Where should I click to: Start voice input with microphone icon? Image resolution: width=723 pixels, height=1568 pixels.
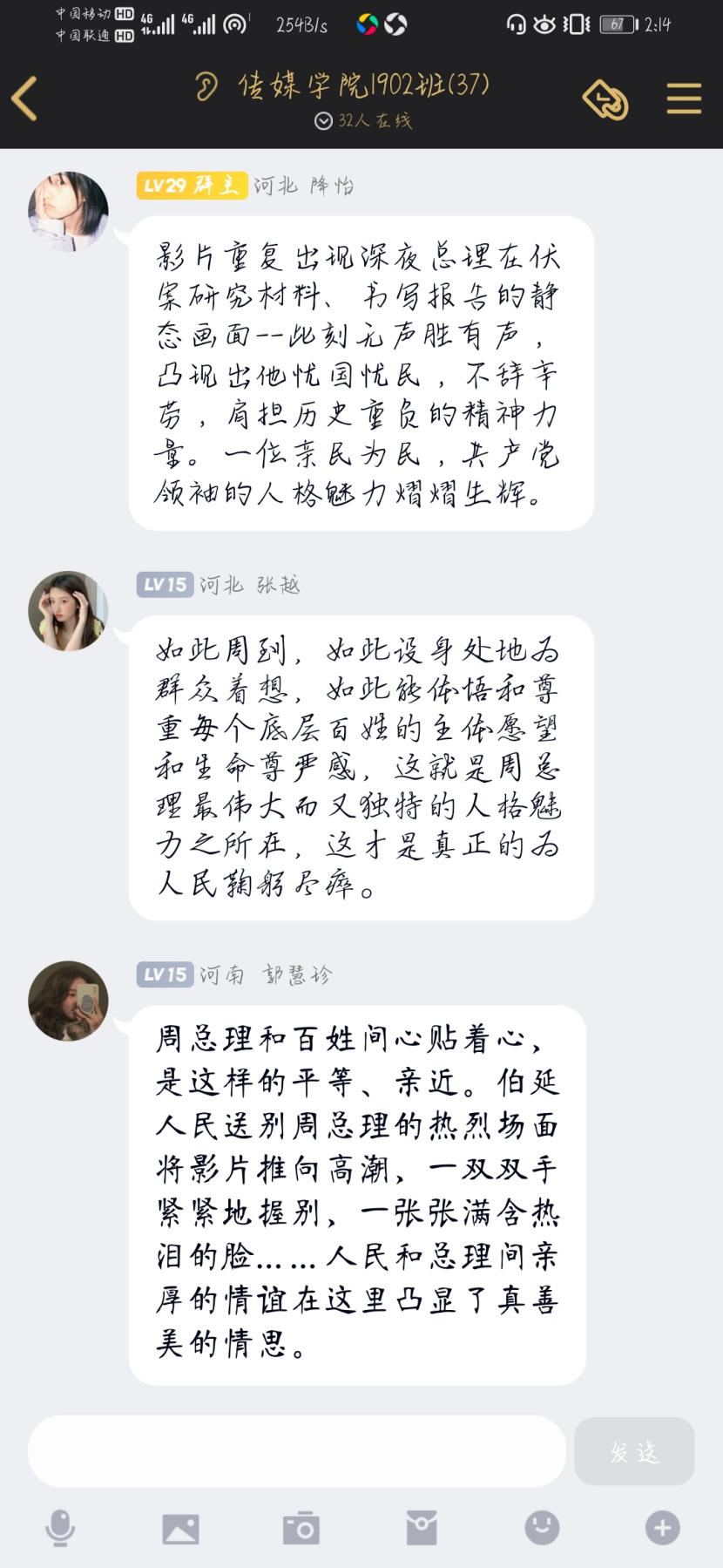click(x=60, y=1528)
